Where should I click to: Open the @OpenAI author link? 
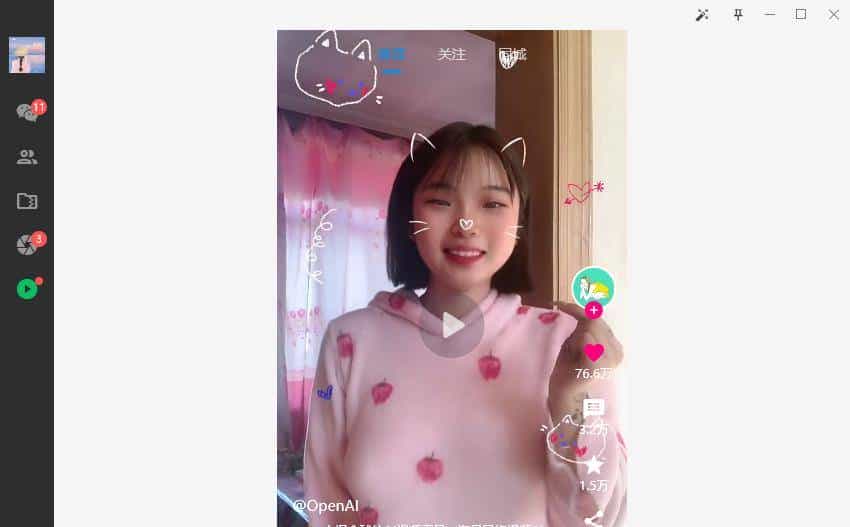click(x=326, y=506)
